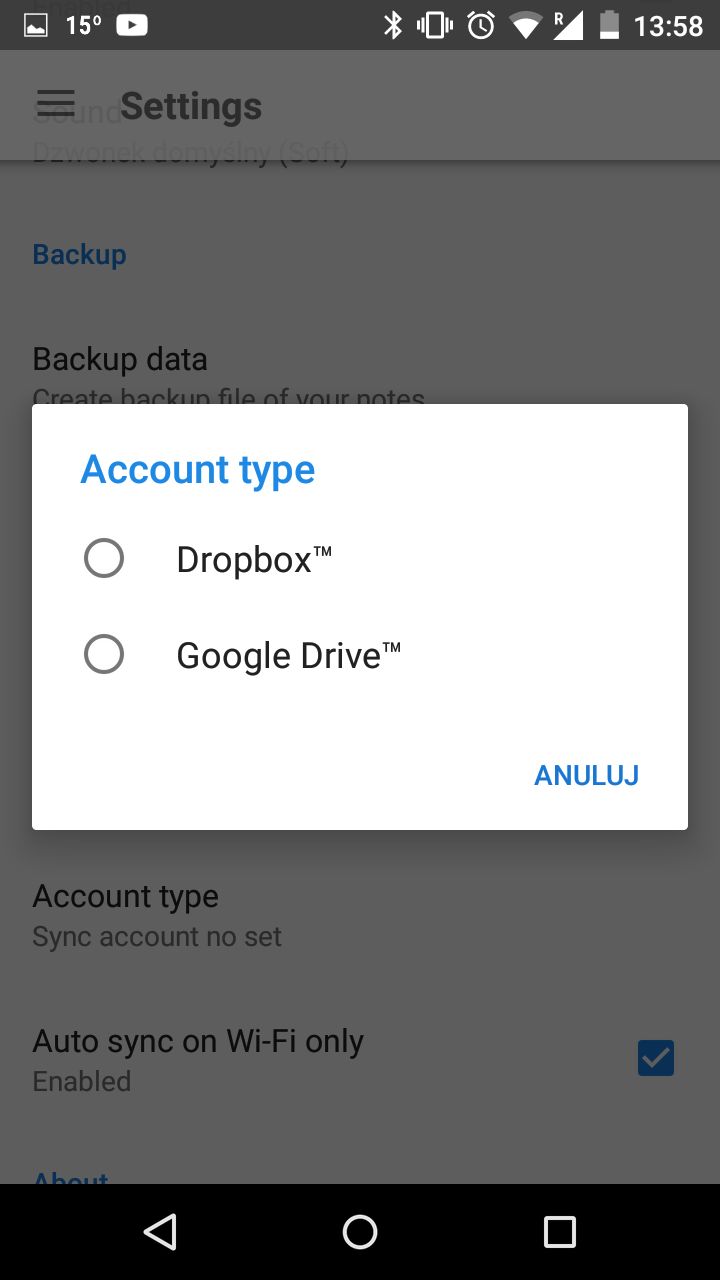This screenshot has height=1280, width=720.
Task: Dismiss the dialog with ANULUJ
Action: coord(586,775)
